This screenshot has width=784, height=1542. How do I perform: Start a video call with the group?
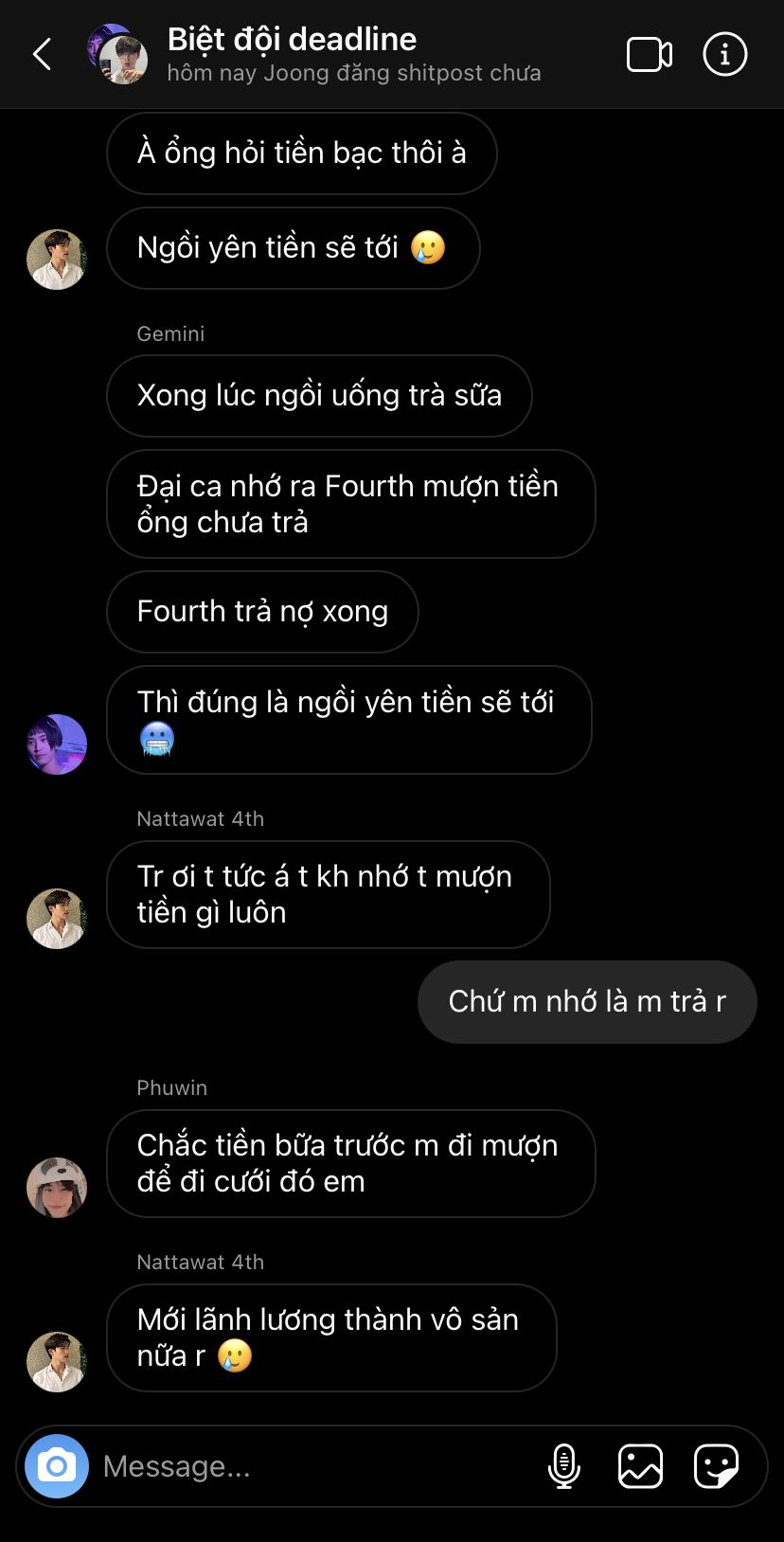650,55
